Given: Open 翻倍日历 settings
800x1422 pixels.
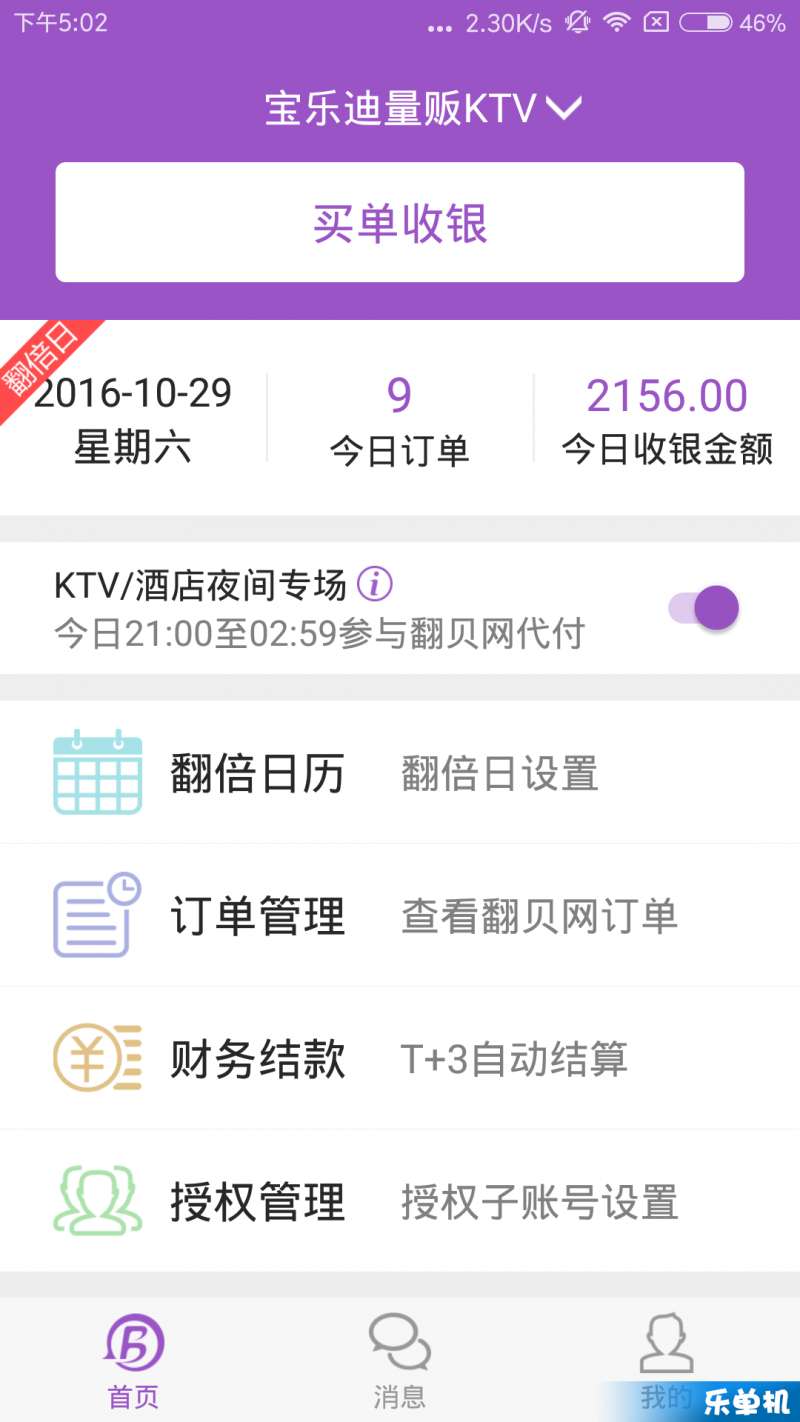Looking at the screenshot, I should pos(400,772).
